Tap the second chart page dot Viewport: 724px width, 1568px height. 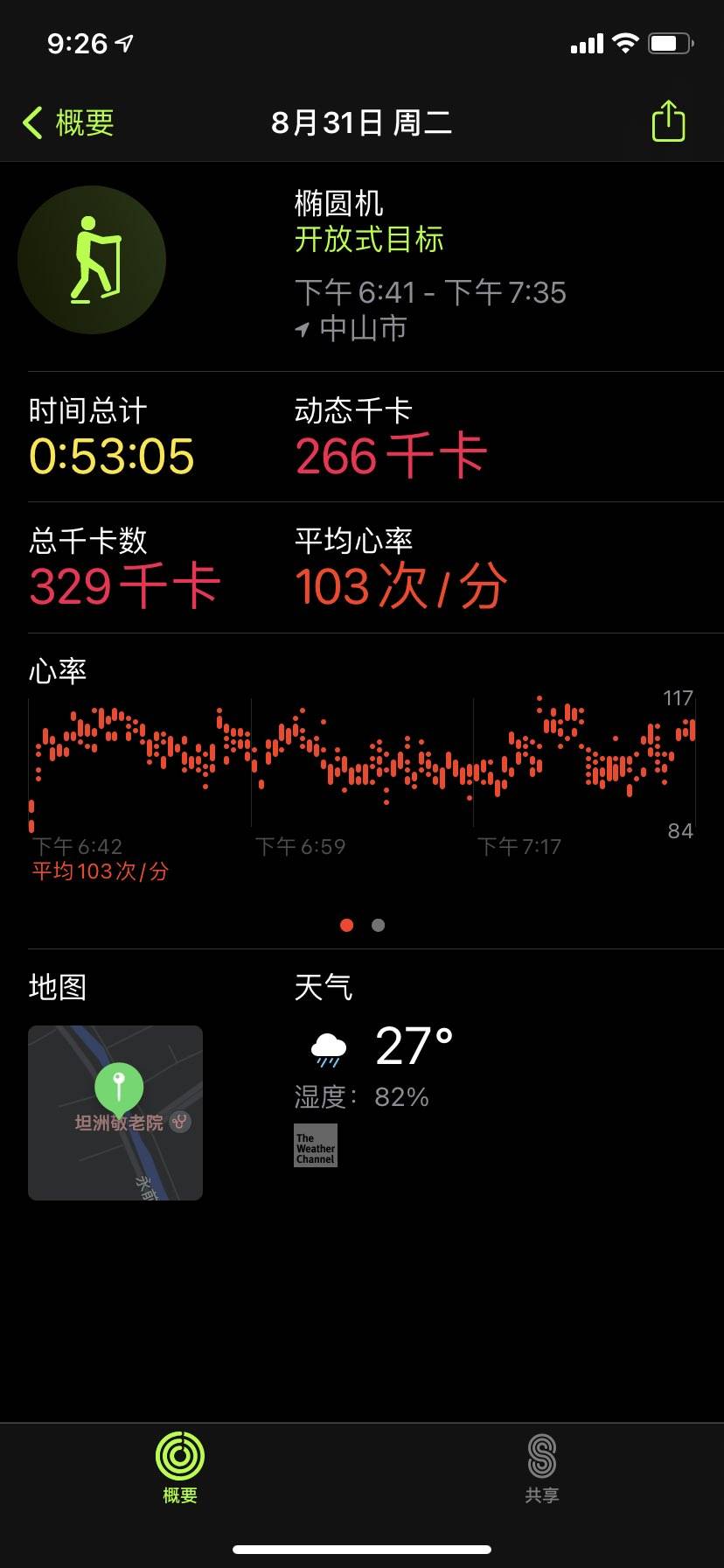[378, 925]
